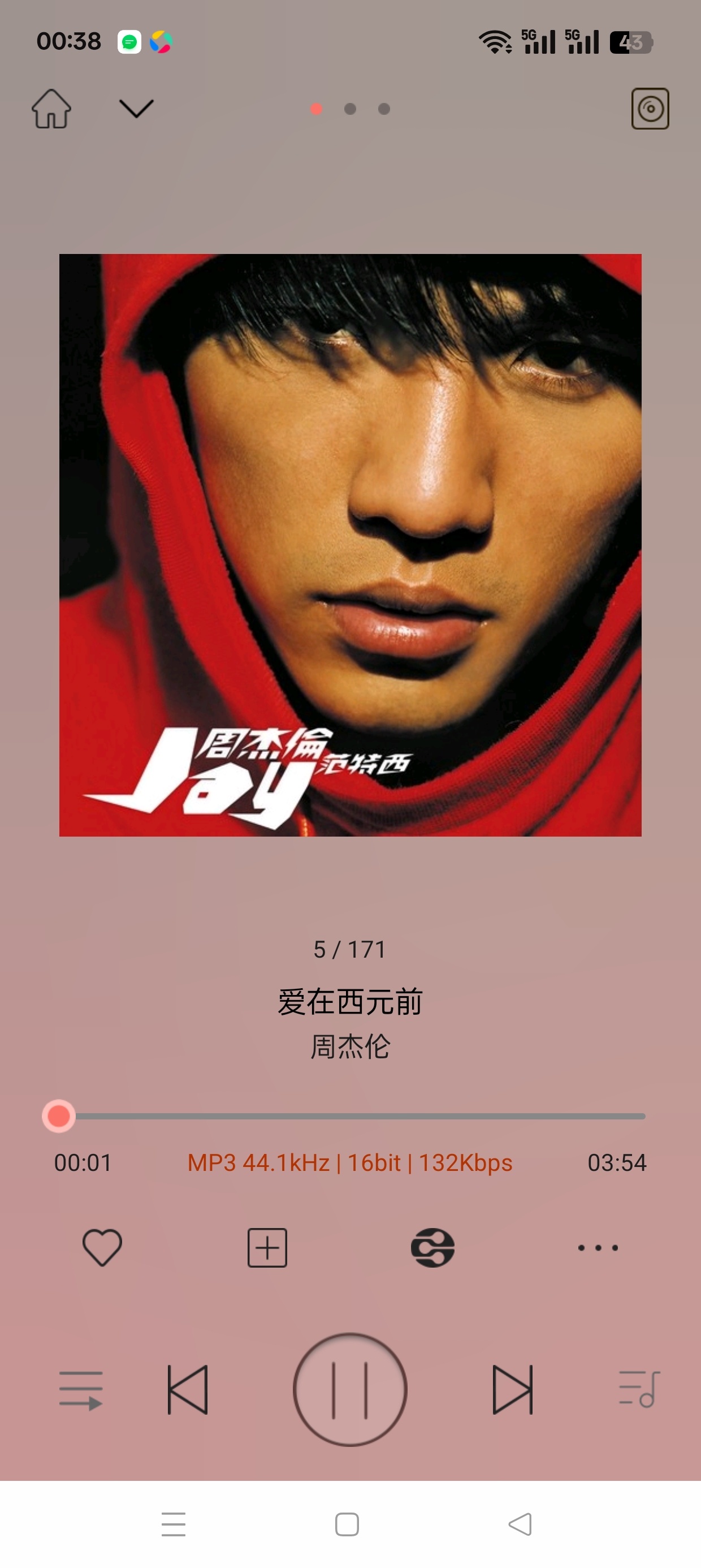Screen dimensions: 701x1568
Task: Change the play order mode
Action: pyautogui.click(x=81, y=1390)
